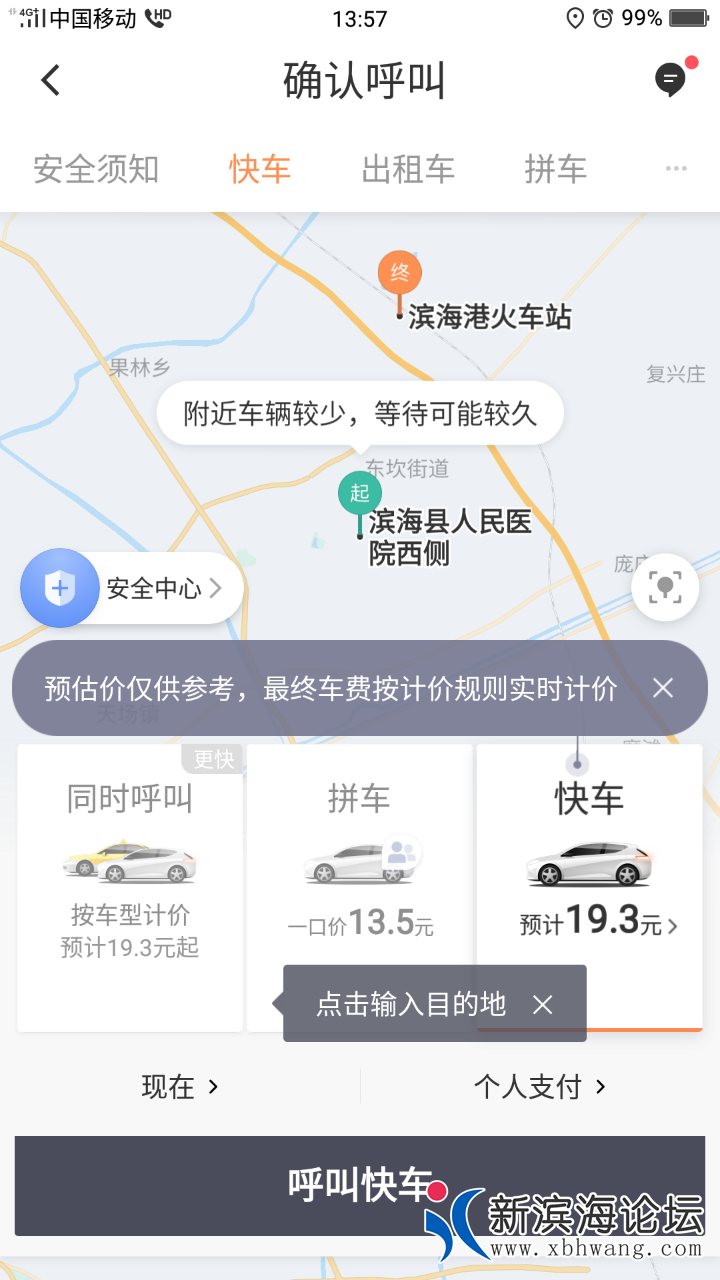Image resolution: width=720 pixels, height=1280 pixels.
Task: Choose the 拼车 card priced 13.5元
Action: [x=359, y=860]
